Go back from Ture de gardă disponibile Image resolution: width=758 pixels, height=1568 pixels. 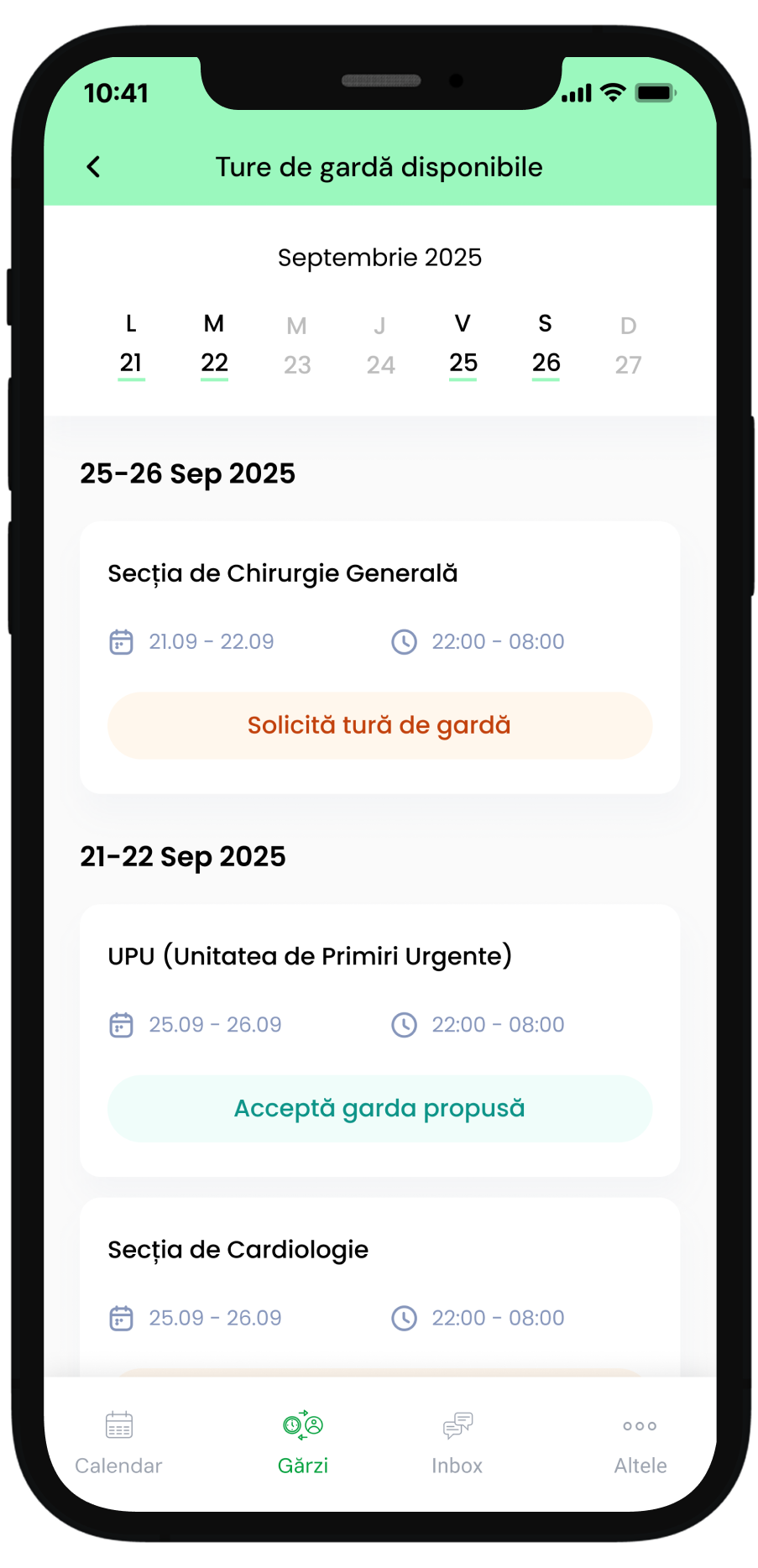click(x=94, y=167)
